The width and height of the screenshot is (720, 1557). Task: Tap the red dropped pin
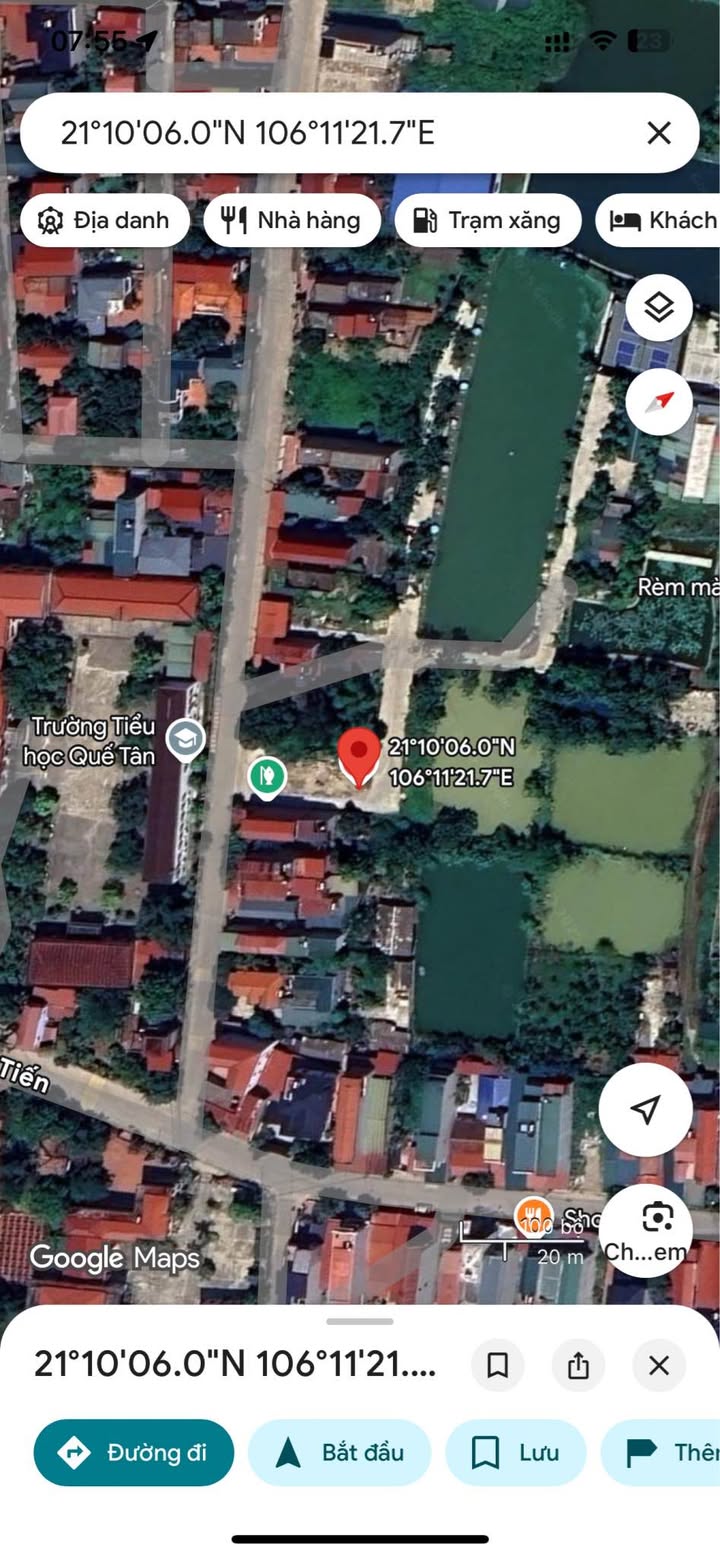coord(359,757)
